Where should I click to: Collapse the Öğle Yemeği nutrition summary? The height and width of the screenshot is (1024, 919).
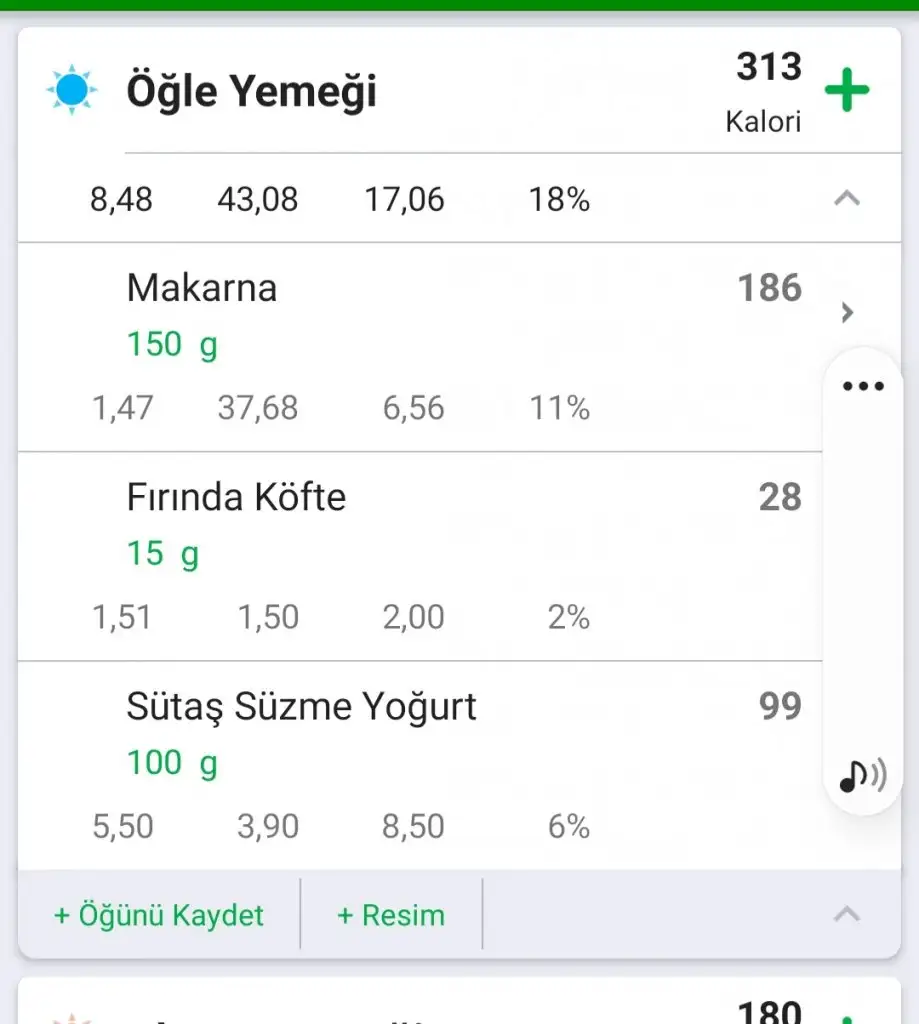[846, 199]
